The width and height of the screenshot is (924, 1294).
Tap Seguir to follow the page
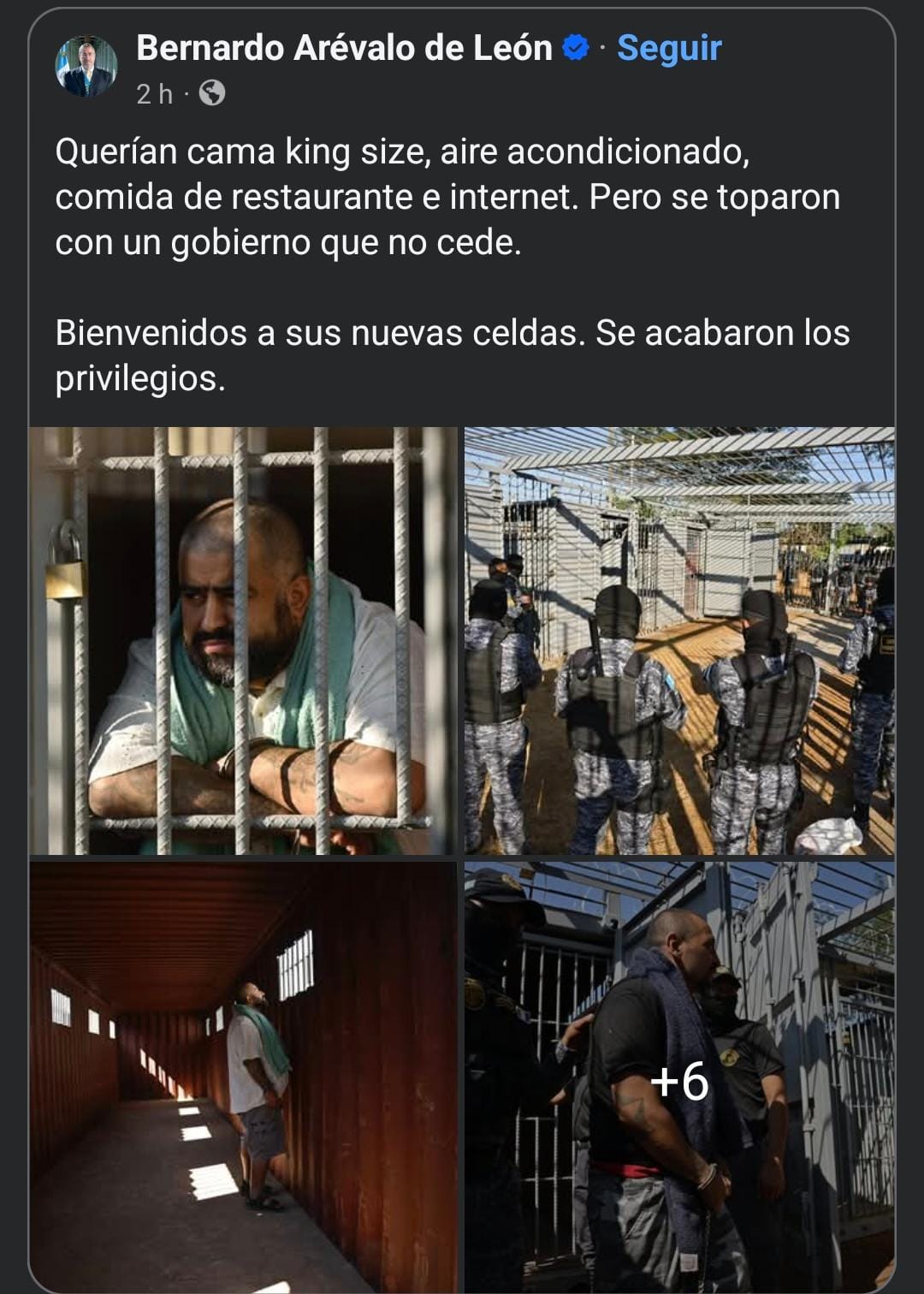click(669, 48)
